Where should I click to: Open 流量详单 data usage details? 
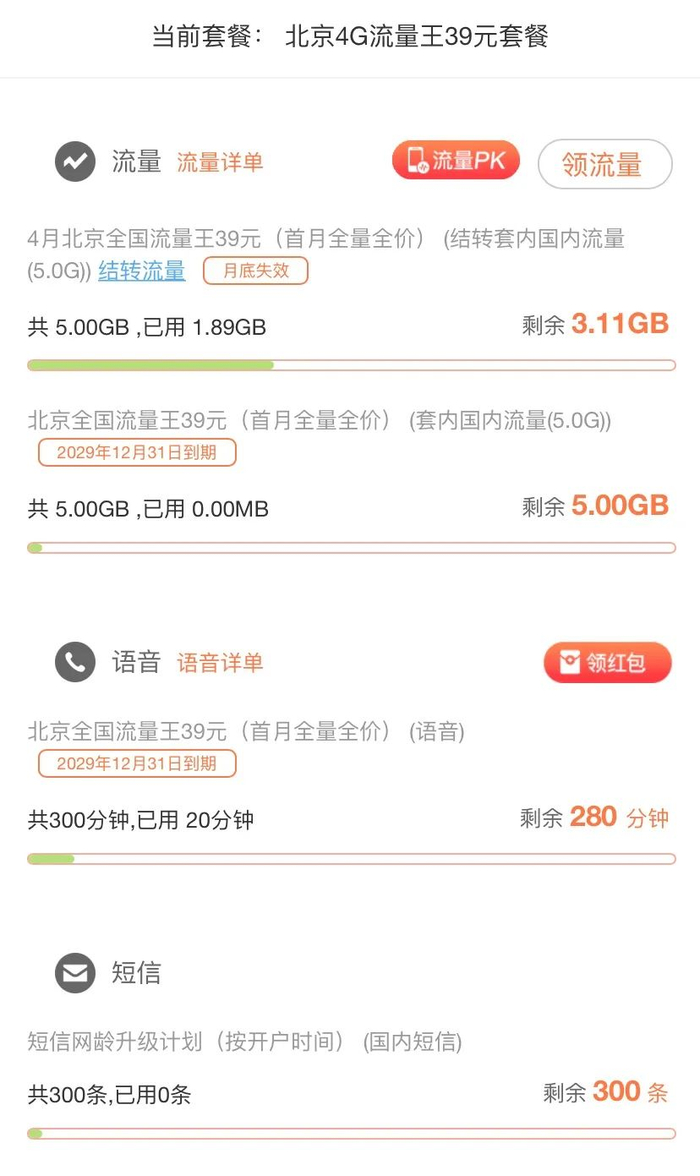click(x=220, y=162)
